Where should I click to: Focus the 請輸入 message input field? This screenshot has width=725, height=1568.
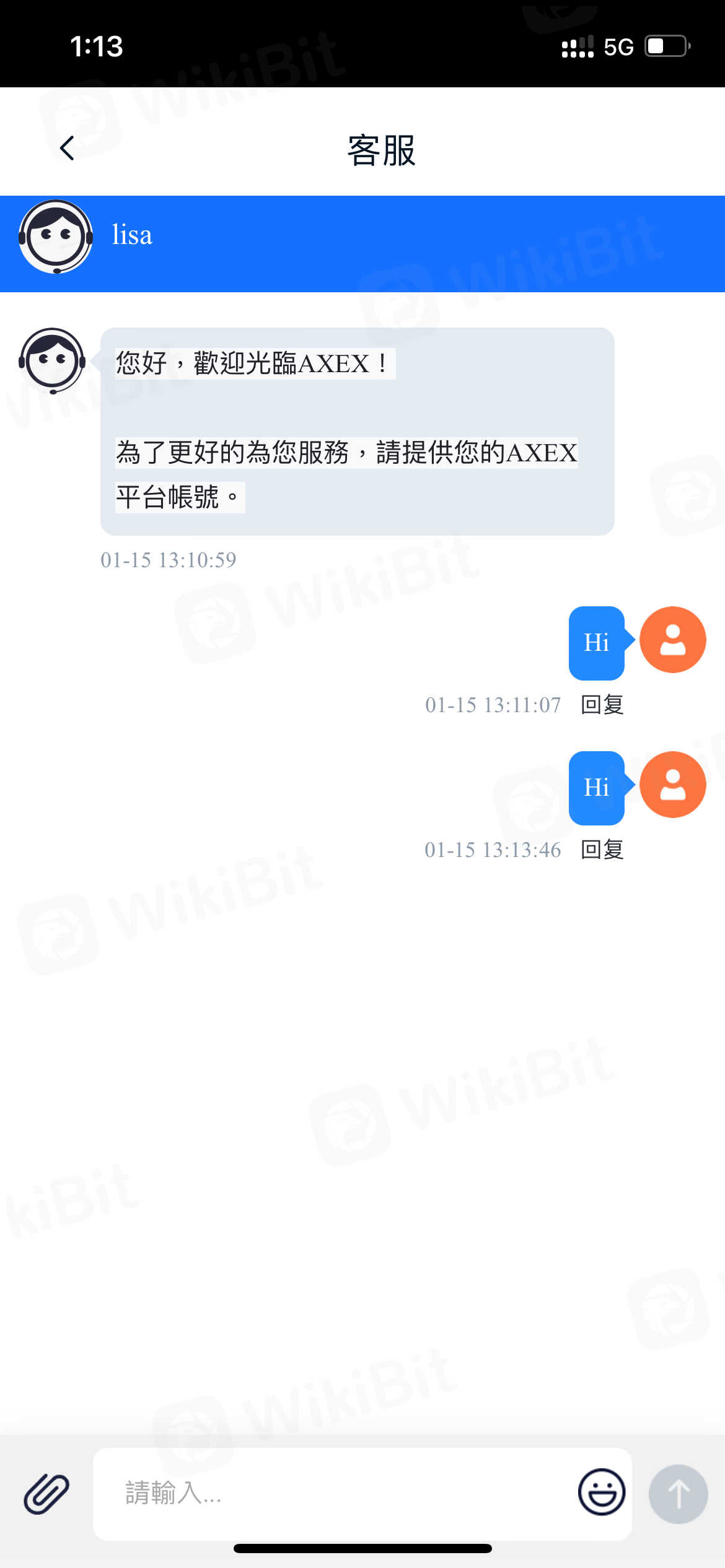point(335,1494)
